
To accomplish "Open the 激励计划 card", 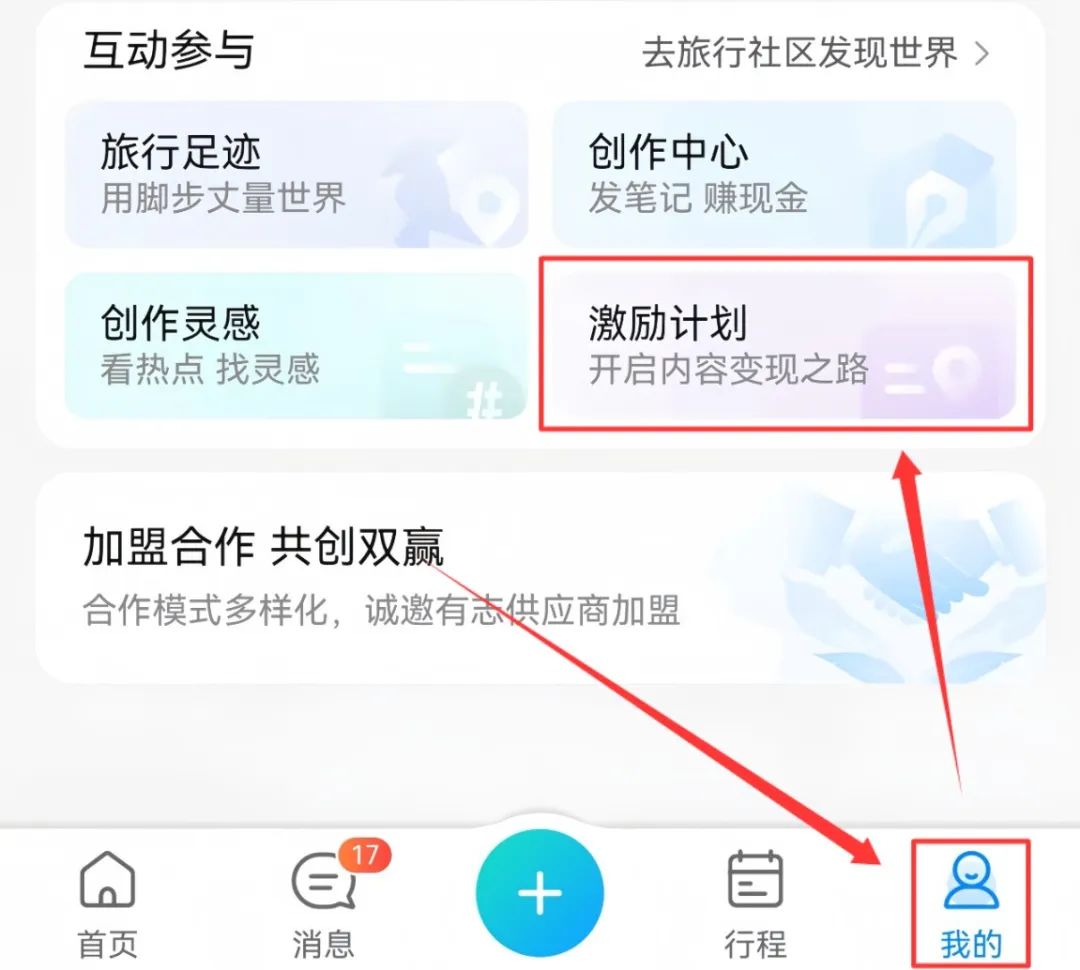I will click(x=783, y=345).
